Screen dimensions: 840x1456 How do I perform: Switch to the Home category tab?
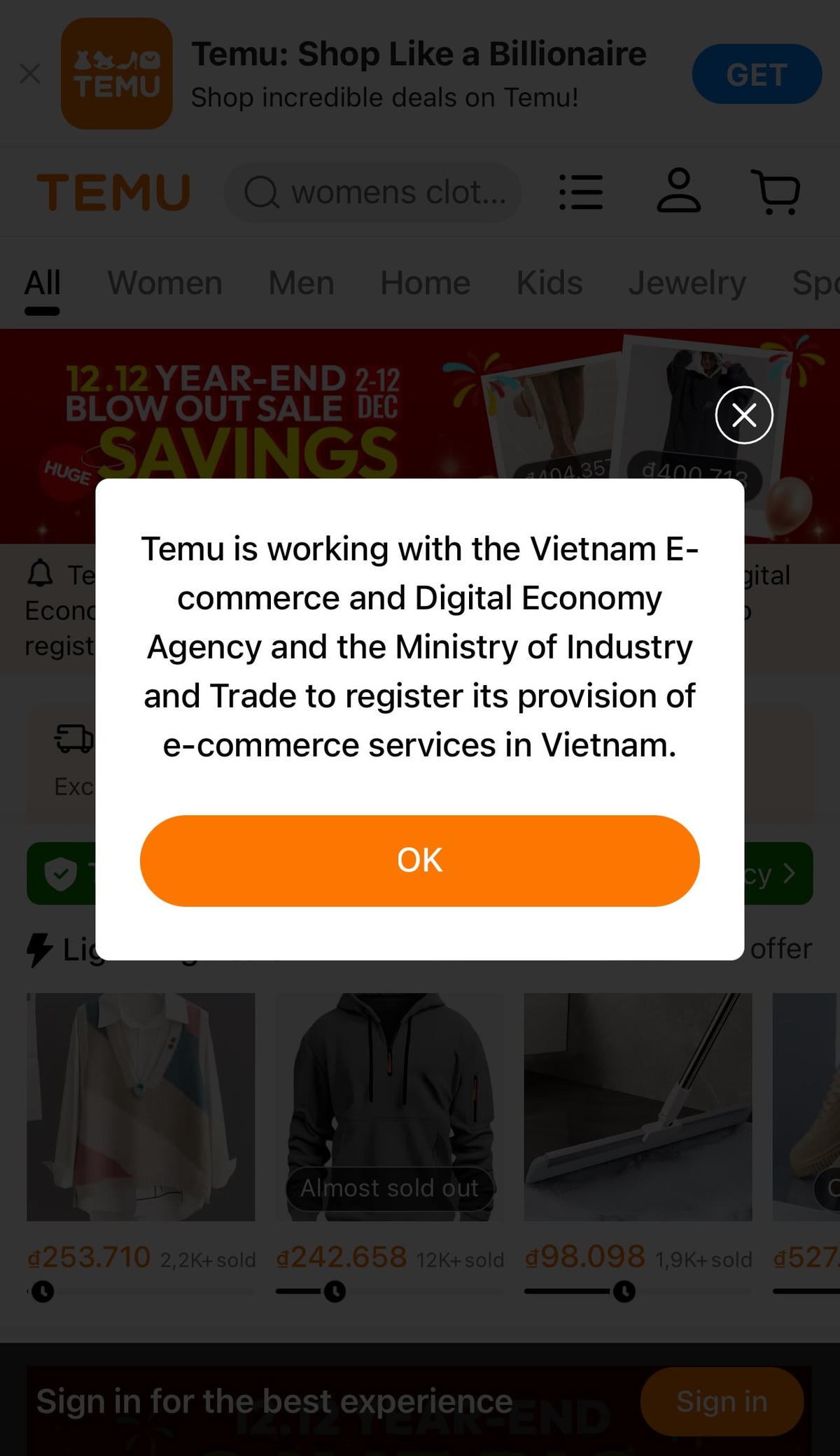point(425,283)
